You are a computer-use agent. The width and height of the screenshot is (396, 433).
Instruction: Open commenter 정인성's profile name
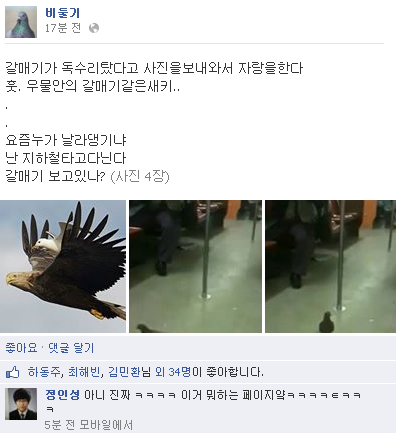point(62,395)
